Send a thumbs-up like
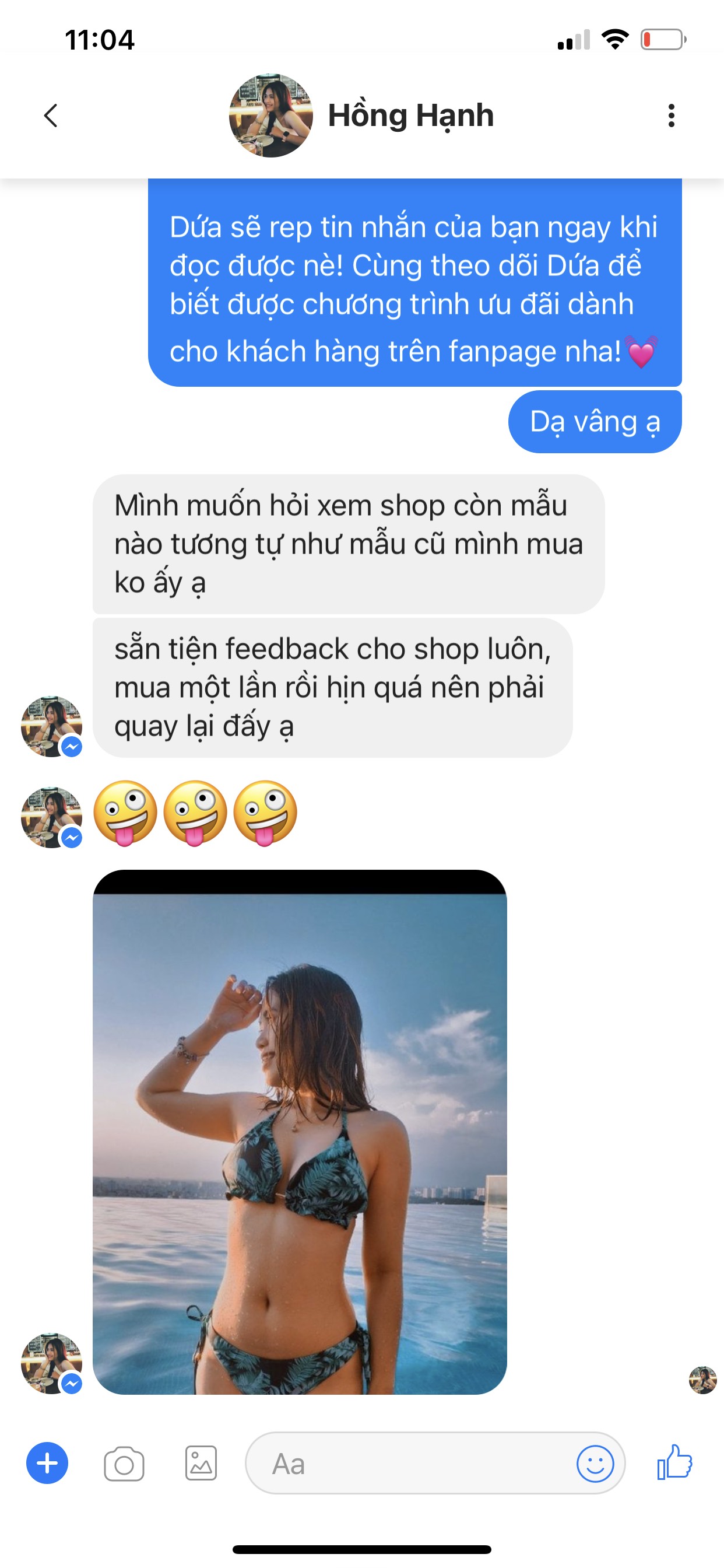The width and height of the screenshot is (724, 1568). (x=674, y=1462)
